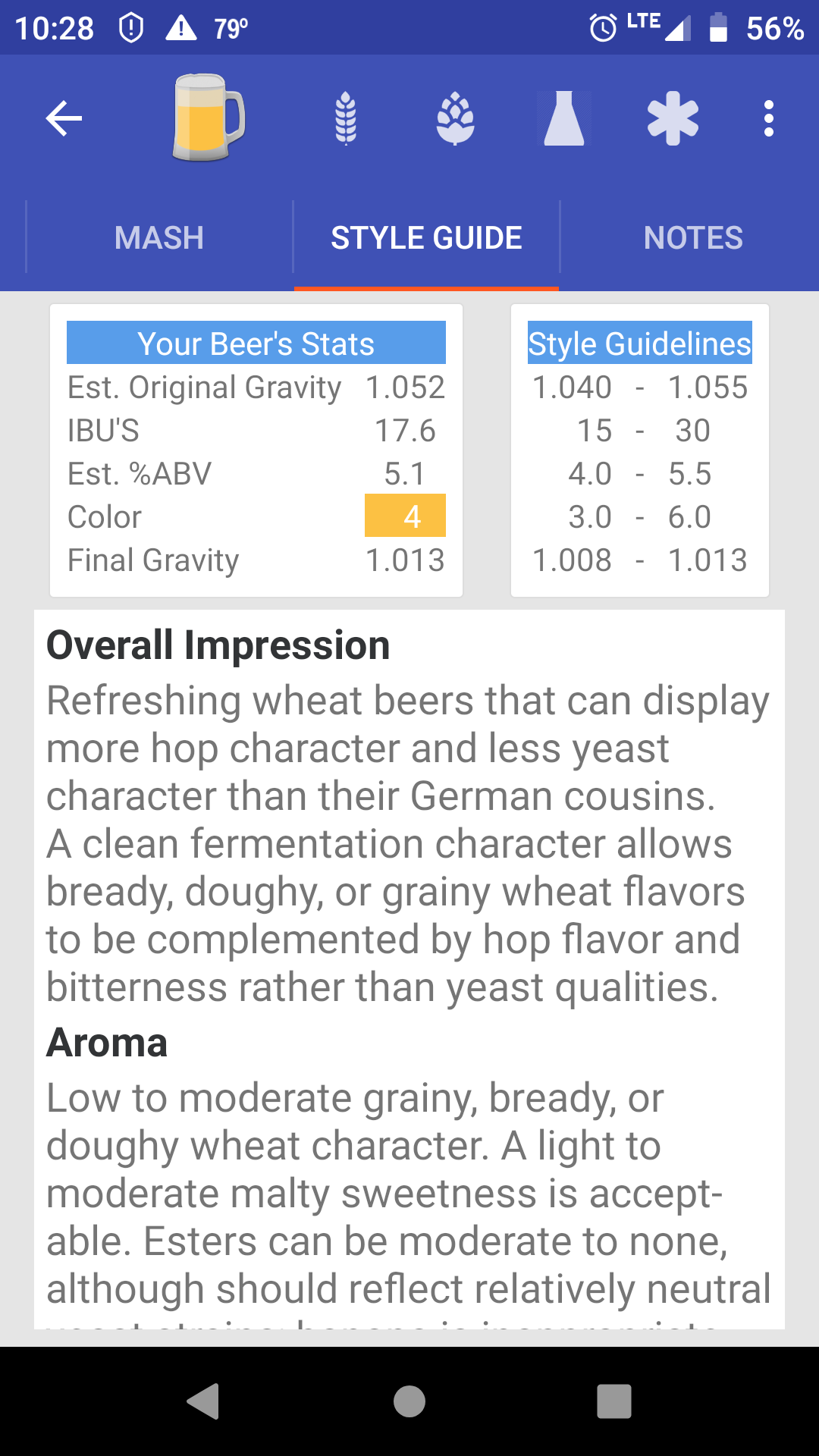Tap the back arrow in the app bar

tap(64, 118)
